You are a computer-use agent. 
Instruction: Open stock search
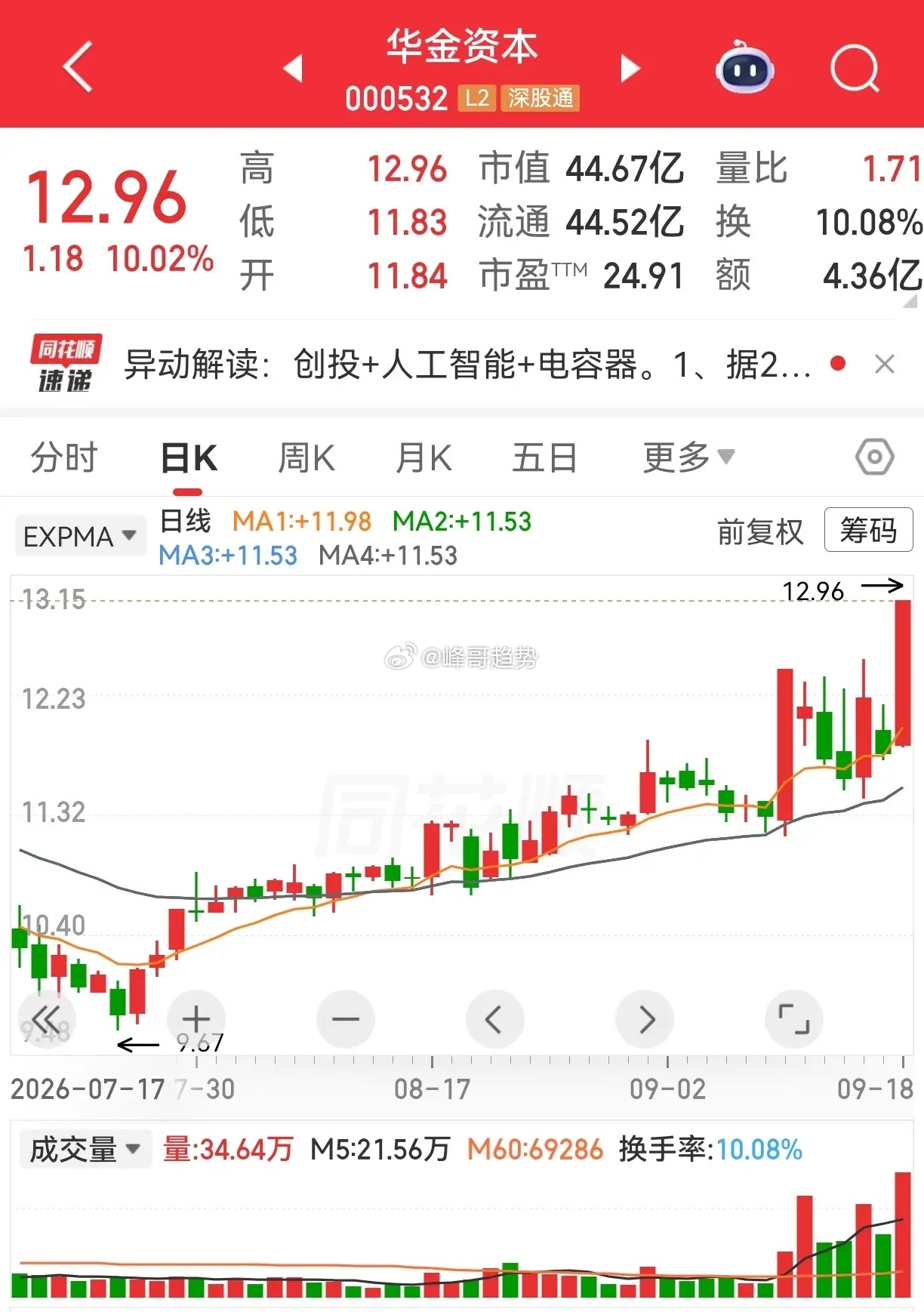[x=855, y=68]
